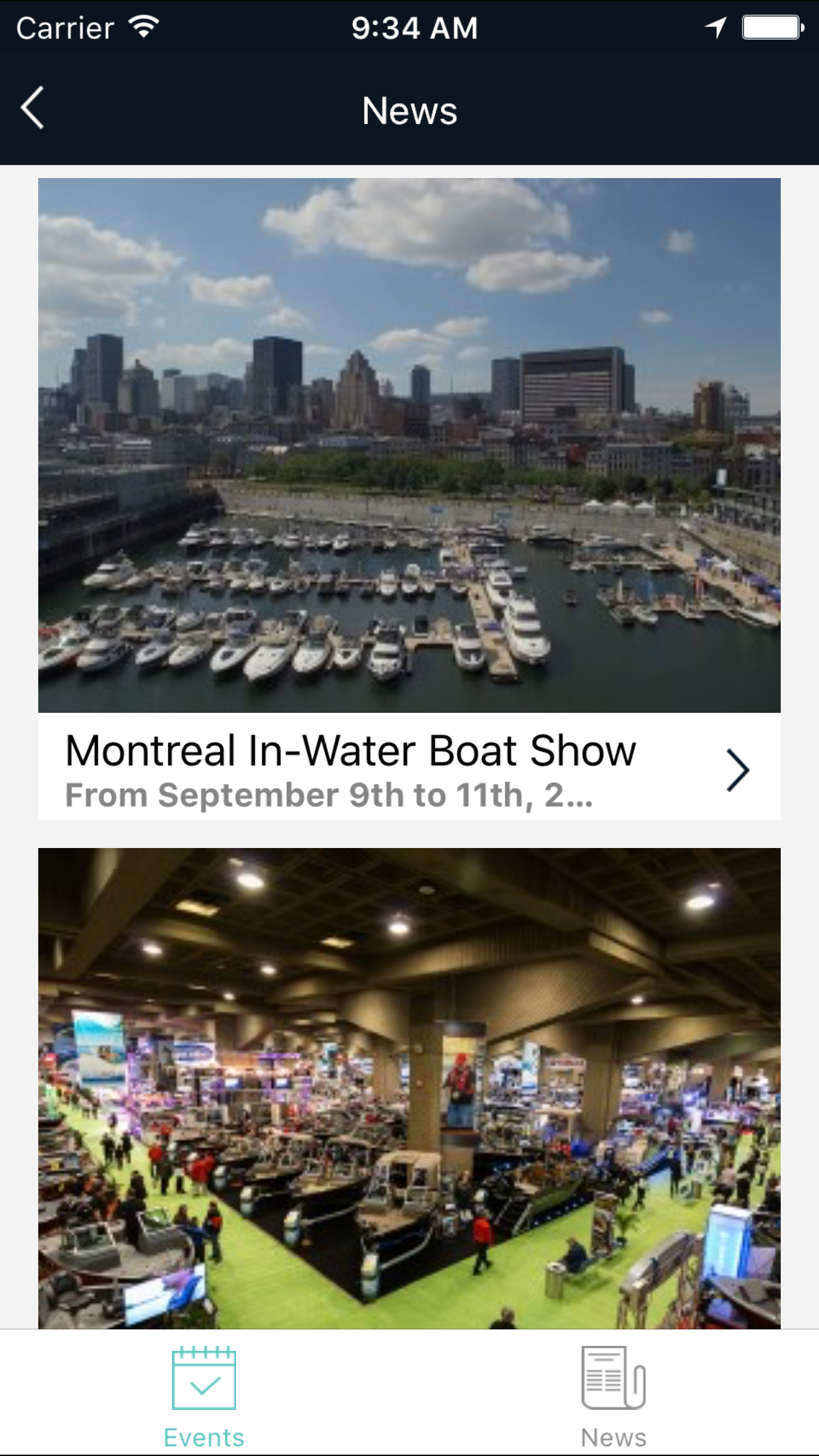Open the Montreal In-Water Boat Show article

click(409, 499)
